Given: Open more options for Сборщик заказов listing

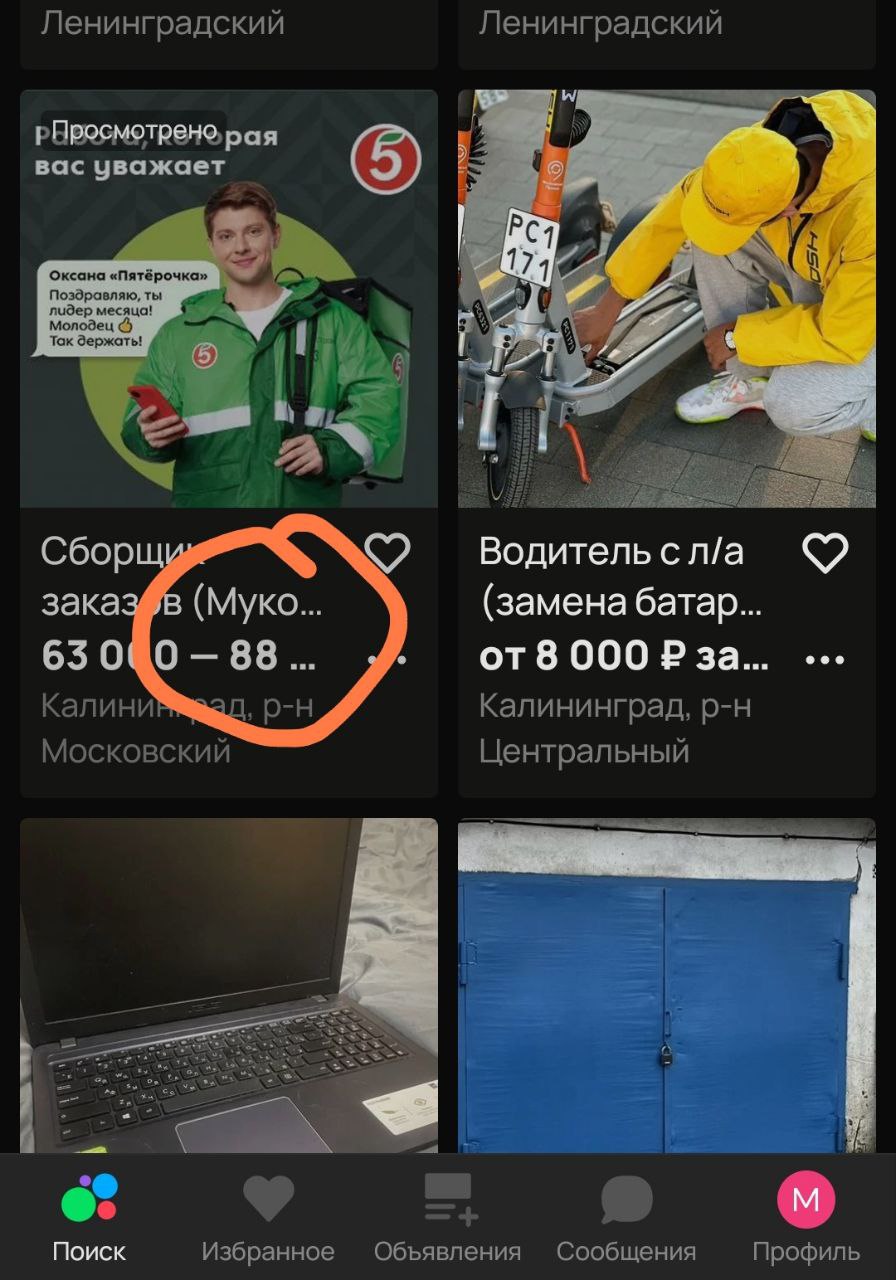Looking at the screenshot, I should [x=387, y=660].
